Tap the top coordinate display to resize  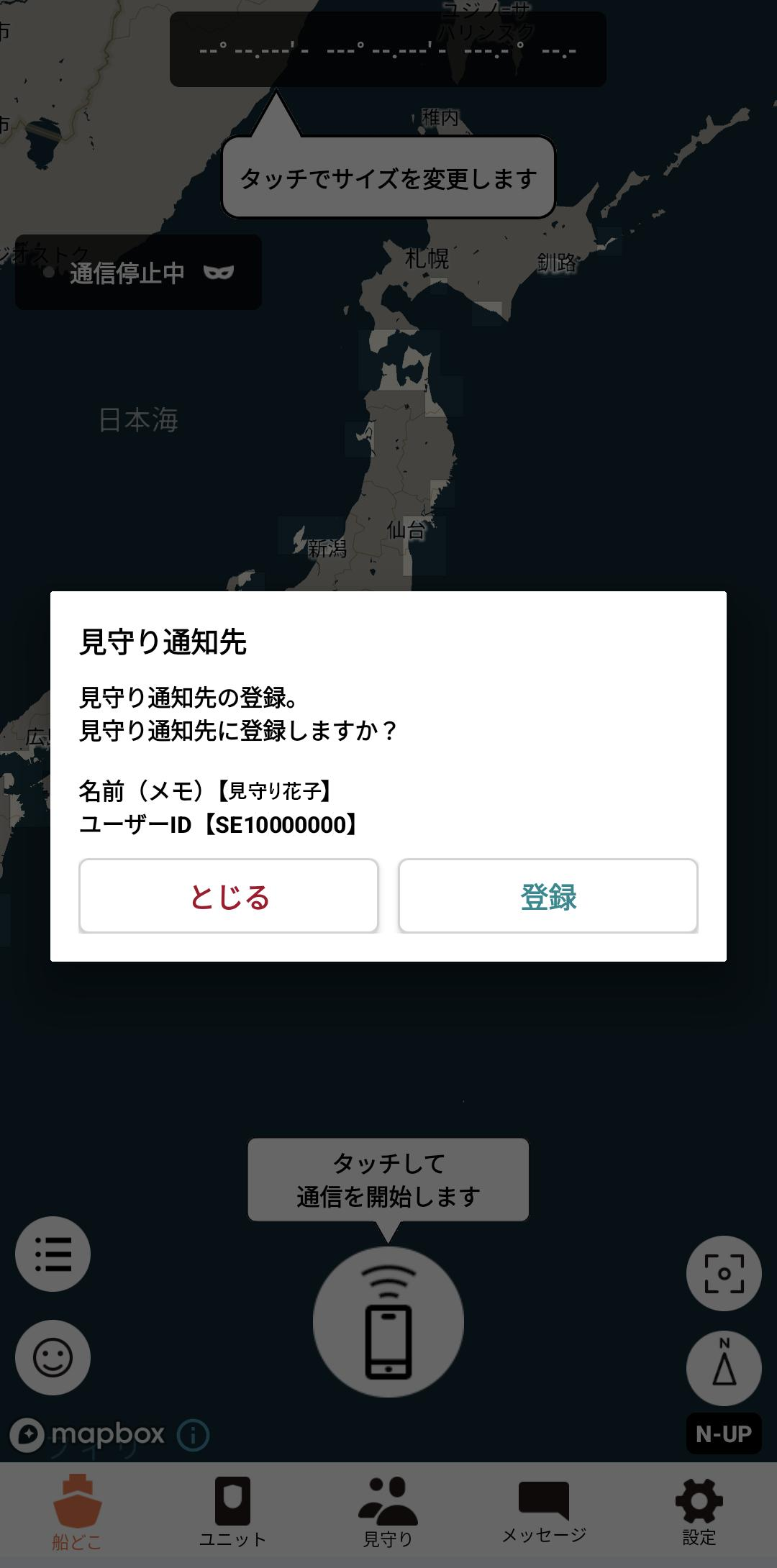click(x=388, y=50)
